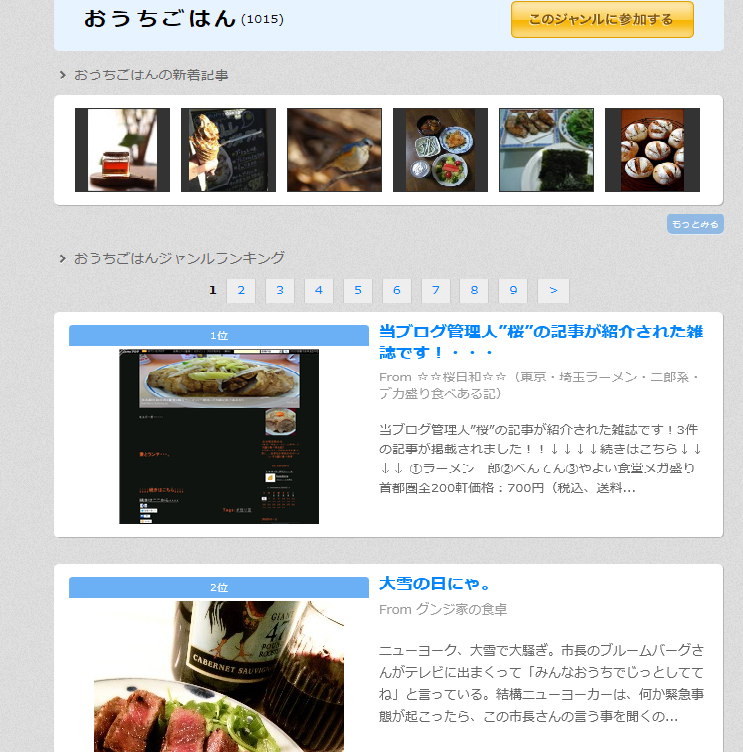Open the bread rolls photo thumbnail

[652, 150]
